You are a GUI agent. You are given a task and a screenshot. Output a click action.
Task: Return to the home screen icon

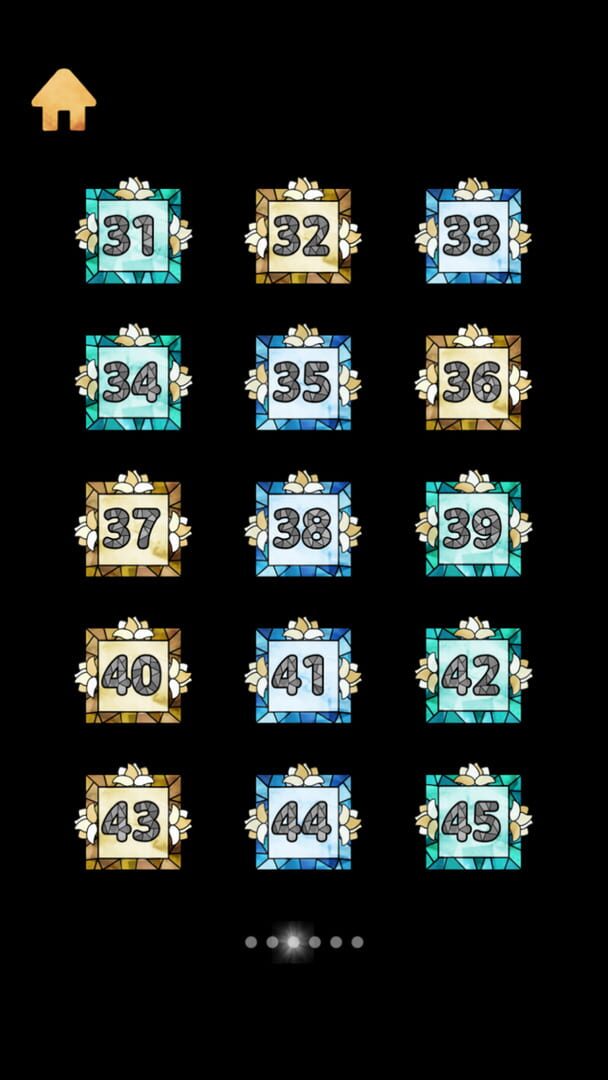pos(64,100)
